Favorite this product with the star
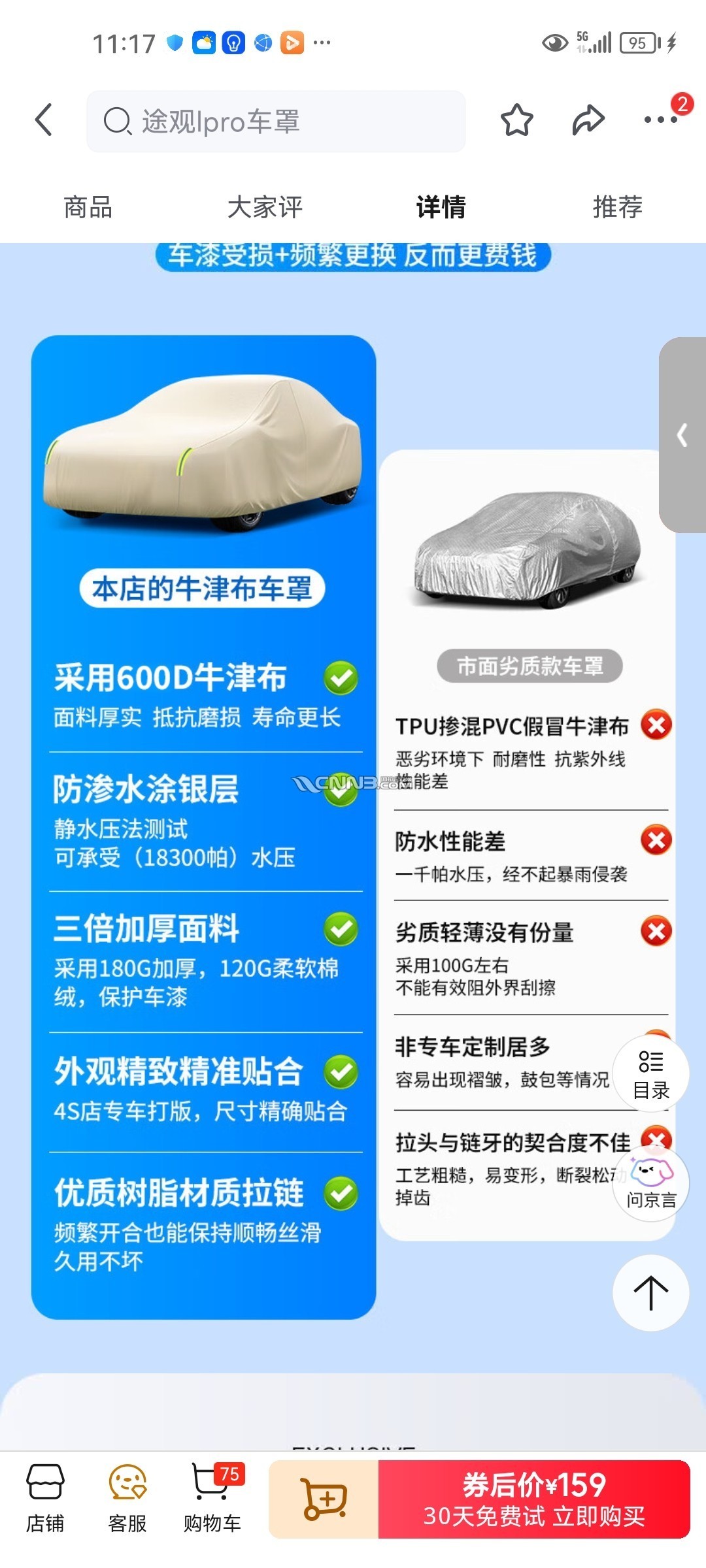Screen dimensions: 706x1568 (x=516, y=121)
